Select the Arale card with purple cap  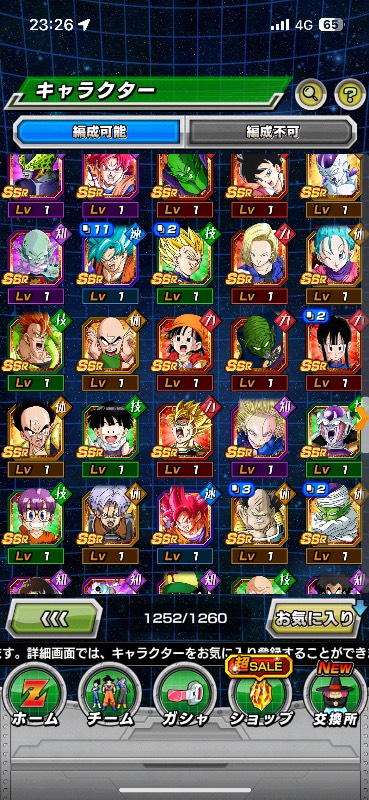pos(36,523)
